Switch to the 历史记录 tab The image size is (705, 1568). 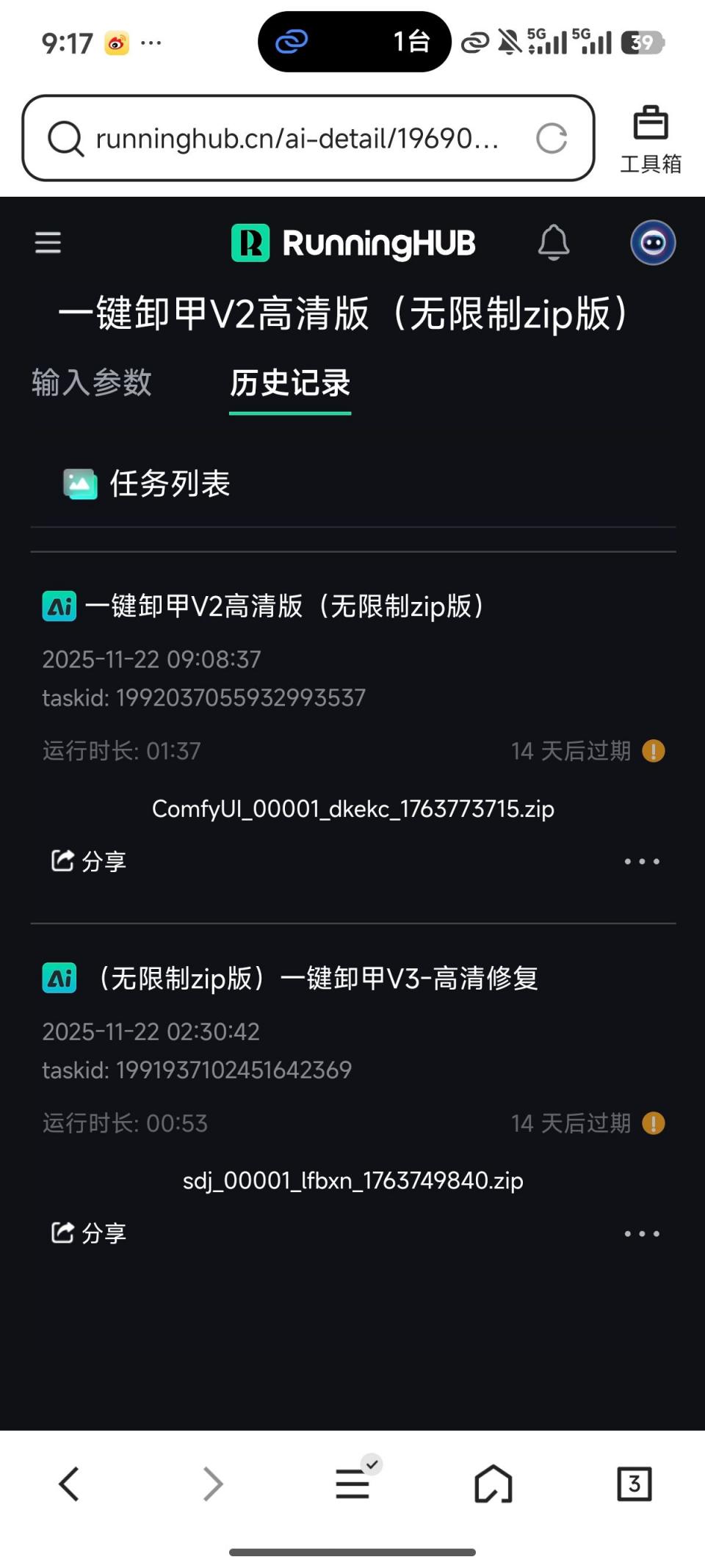click(x=289, y=382)
